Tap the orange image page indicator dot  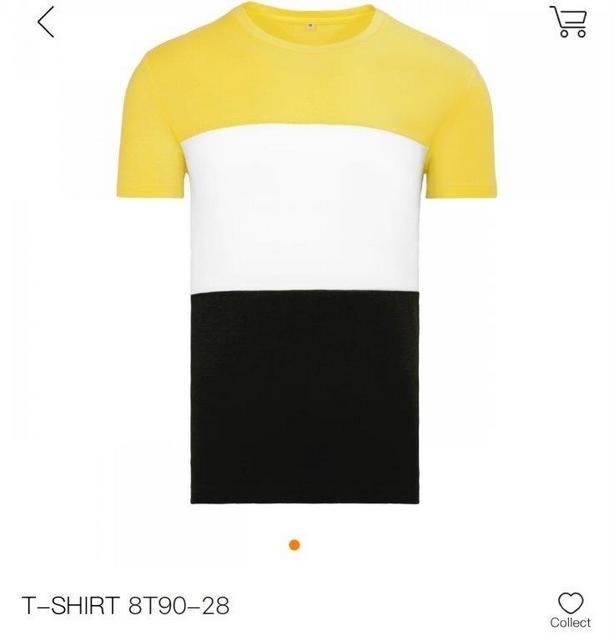(x=294, y=545)
